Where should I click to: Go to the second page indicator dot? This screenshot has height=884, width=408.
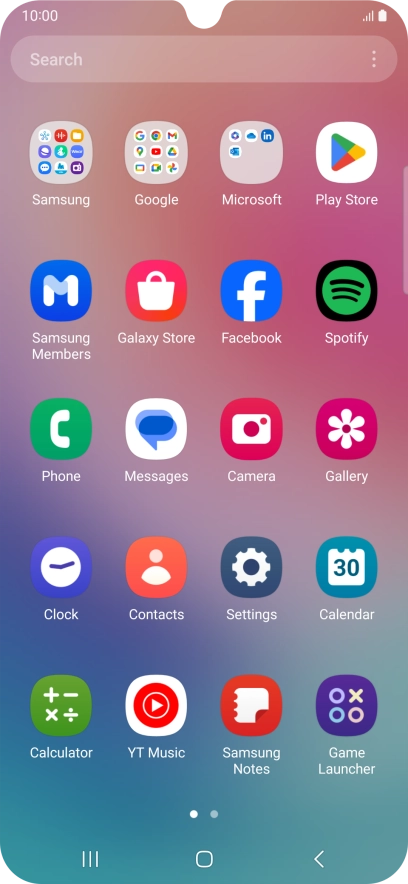pyautogui.click(x=214, y=814)
